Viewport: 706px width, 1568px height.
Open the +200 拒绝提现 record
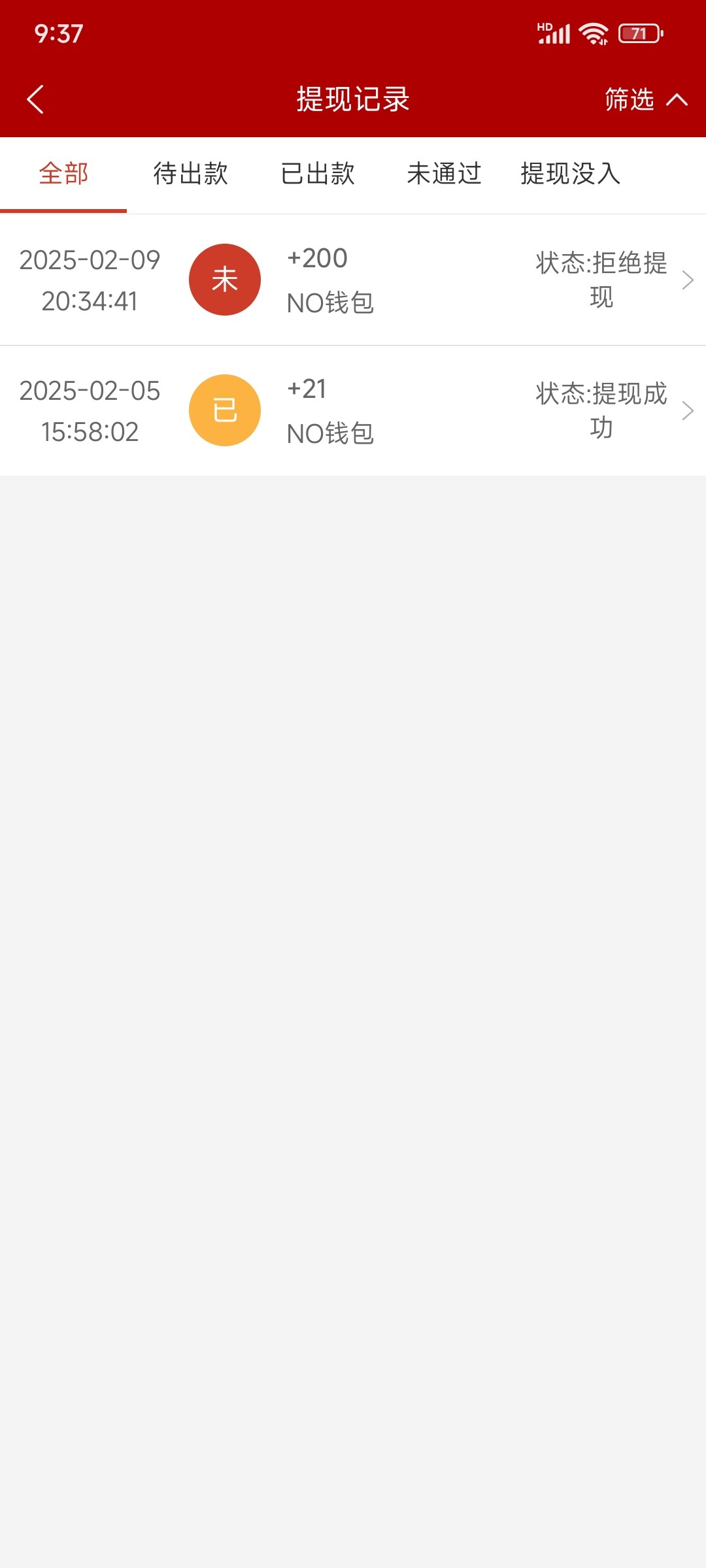(353, 280)
